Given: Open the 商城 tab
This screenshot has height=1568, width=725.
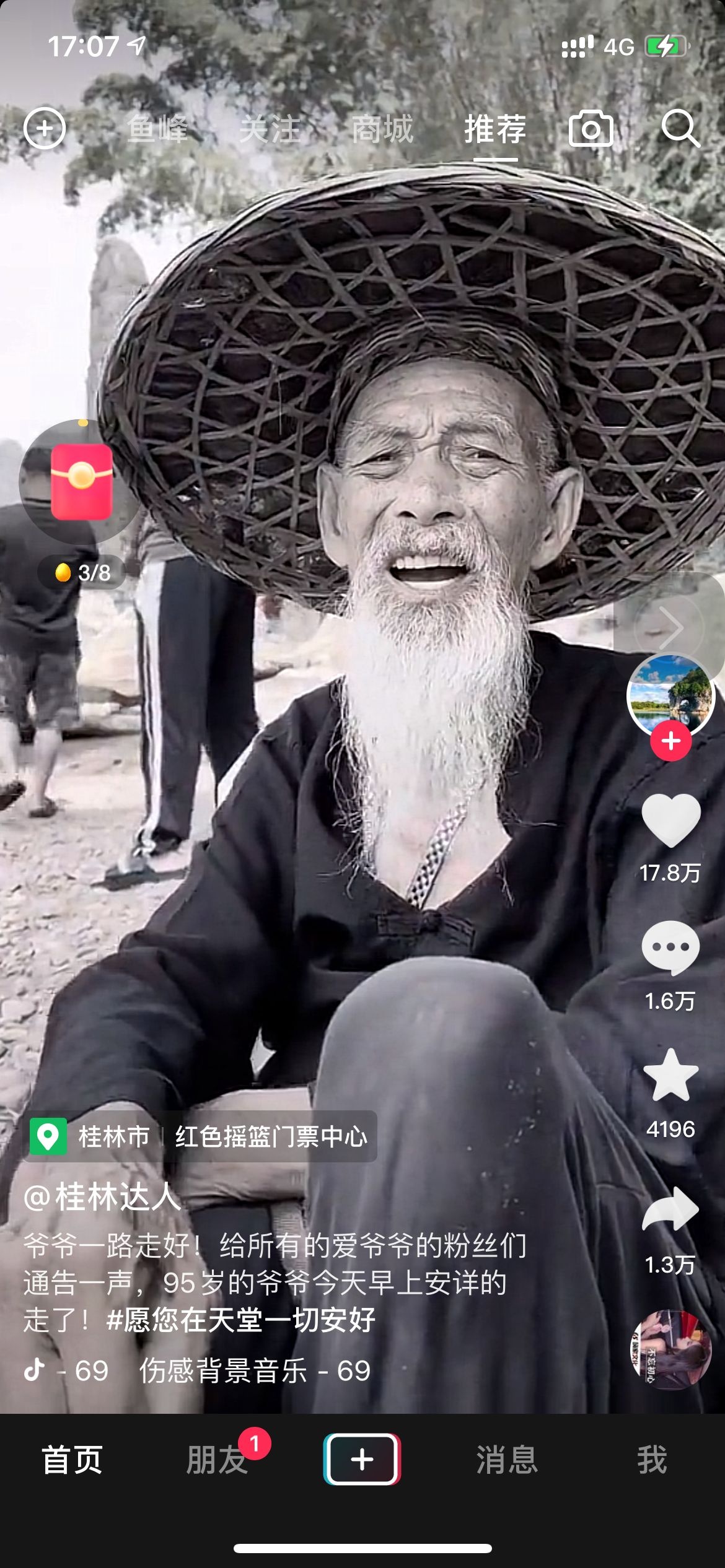Looking at the screenshot, I should point(382,130).
